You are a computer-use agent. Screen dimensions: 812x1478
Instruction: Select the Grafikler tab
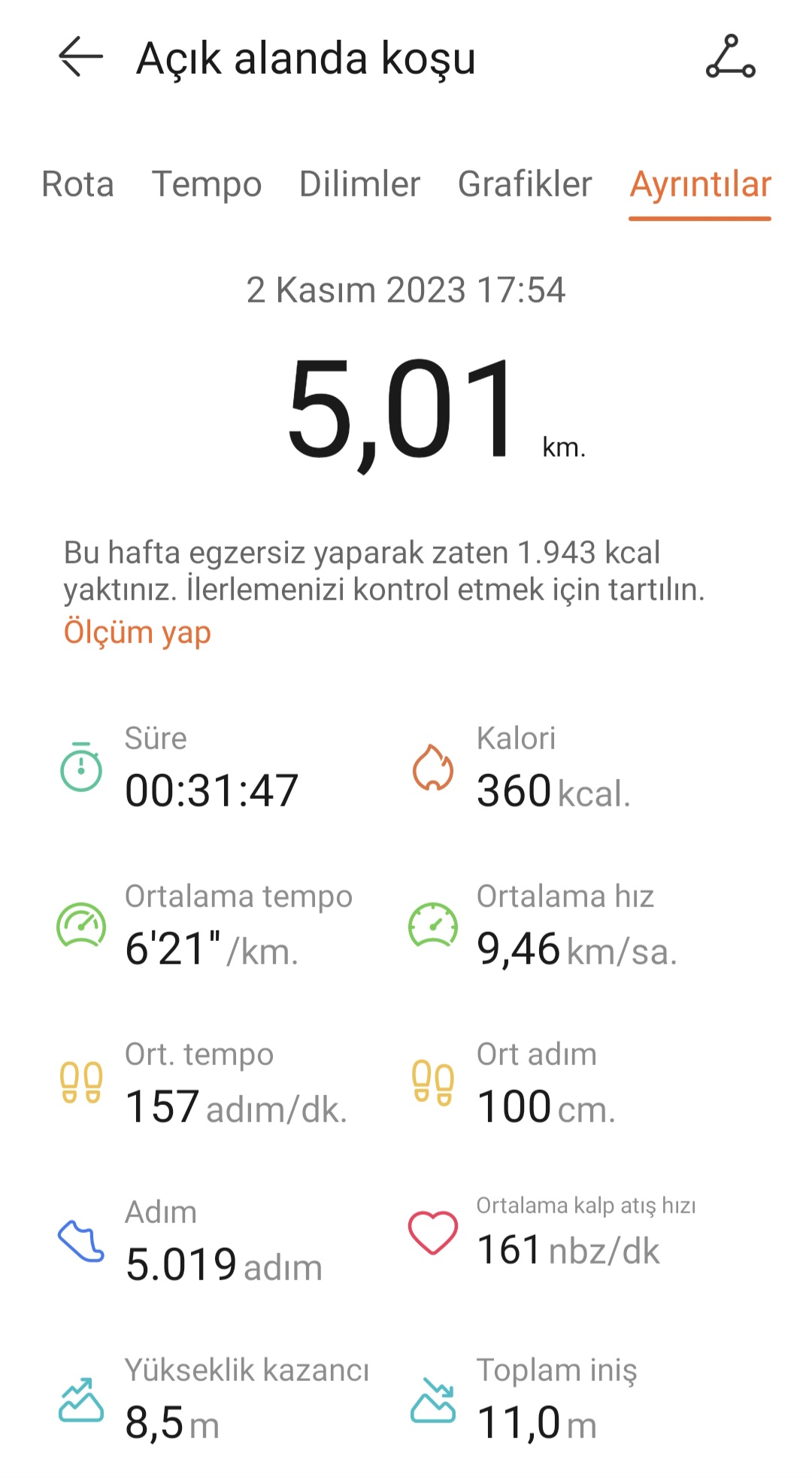point(525,184)
